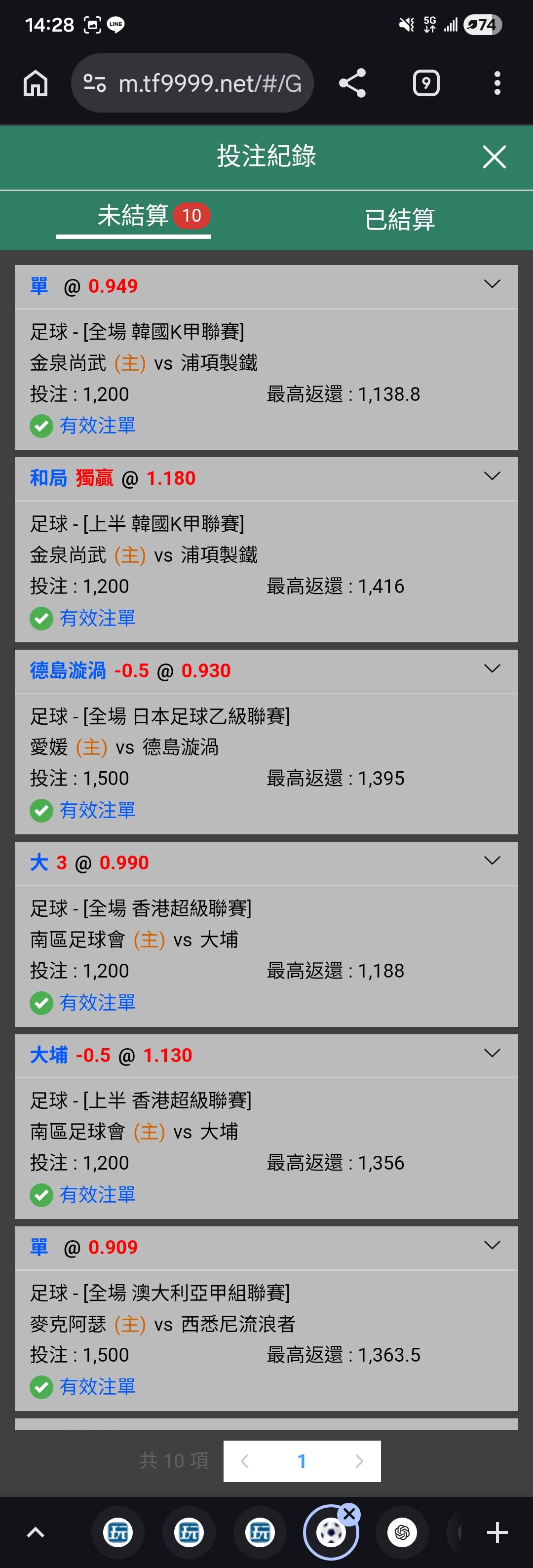533x1568 pixels.
Task: Share the current page
Action: (352, 83)
